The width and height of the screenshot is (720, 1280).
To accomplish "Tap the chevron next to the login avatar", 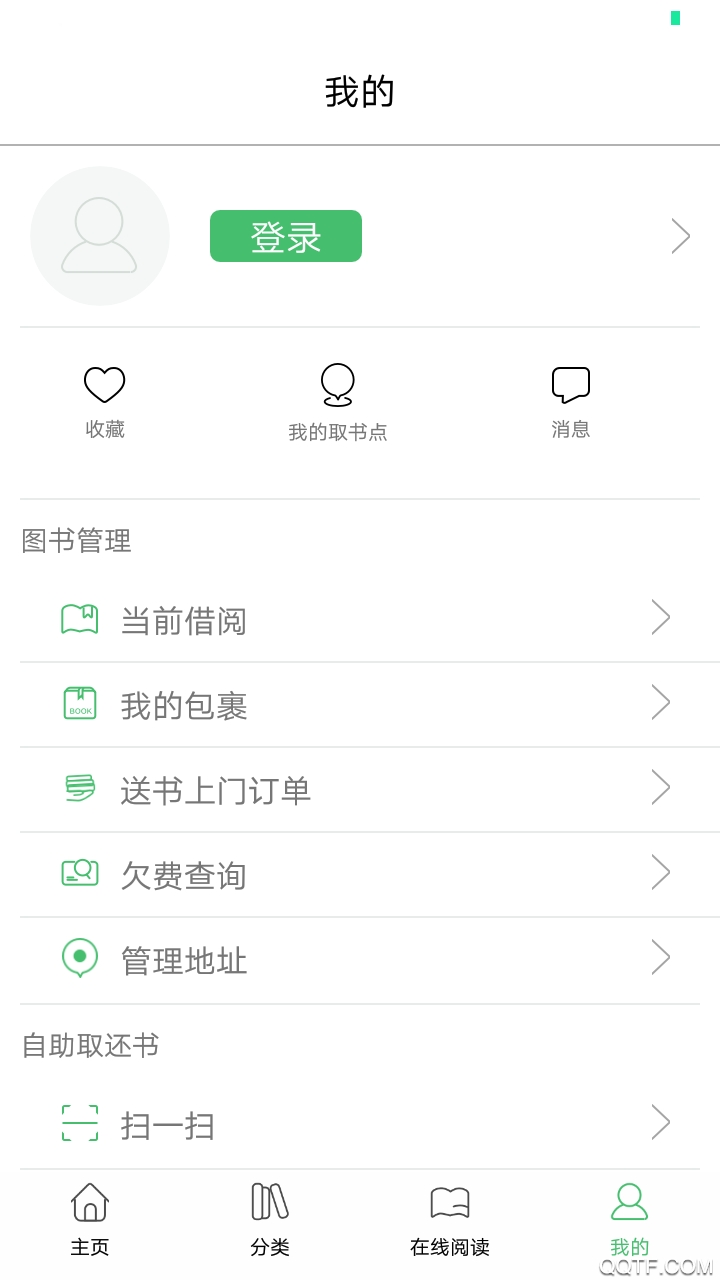I will [x=681, y=236].
